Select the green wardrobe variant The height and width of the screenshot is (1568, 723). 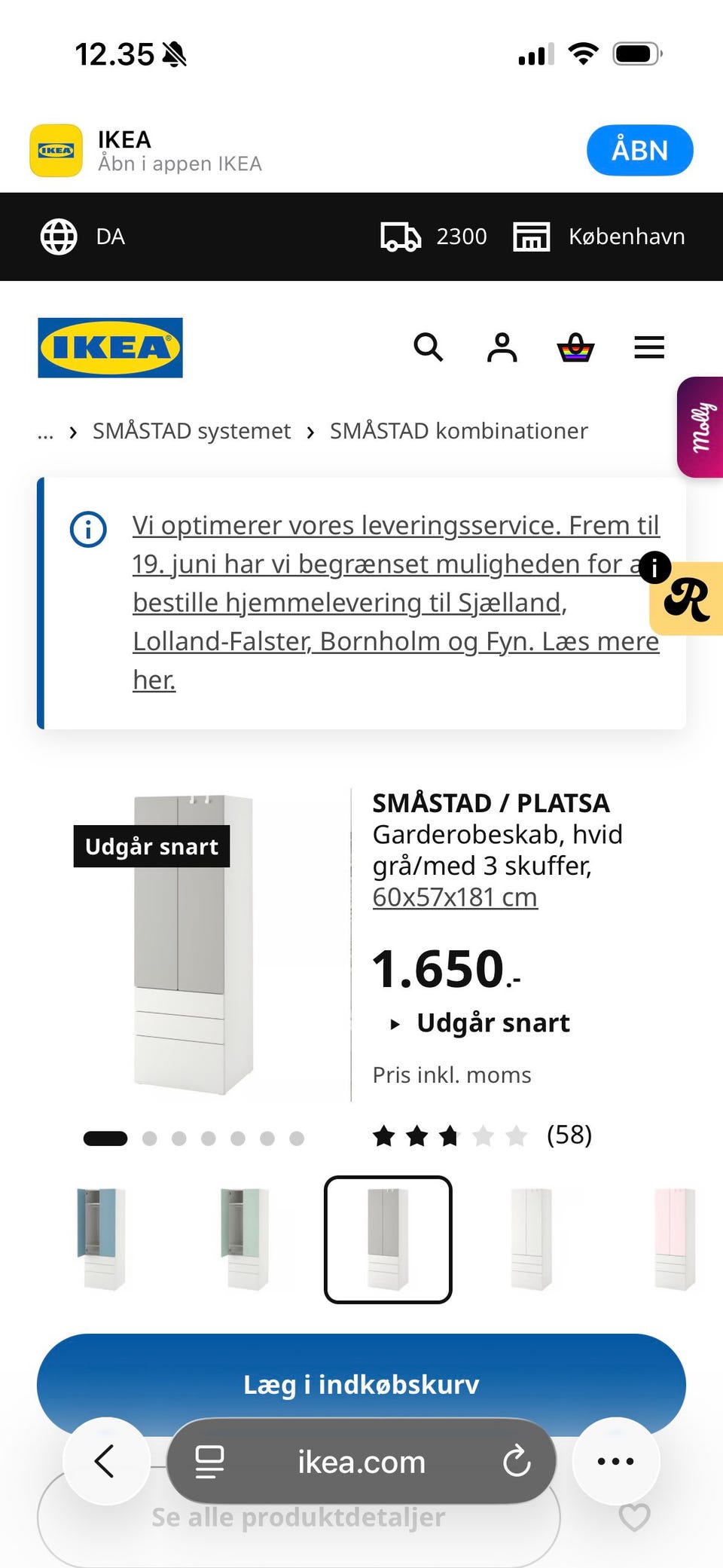click(245, 1239)
